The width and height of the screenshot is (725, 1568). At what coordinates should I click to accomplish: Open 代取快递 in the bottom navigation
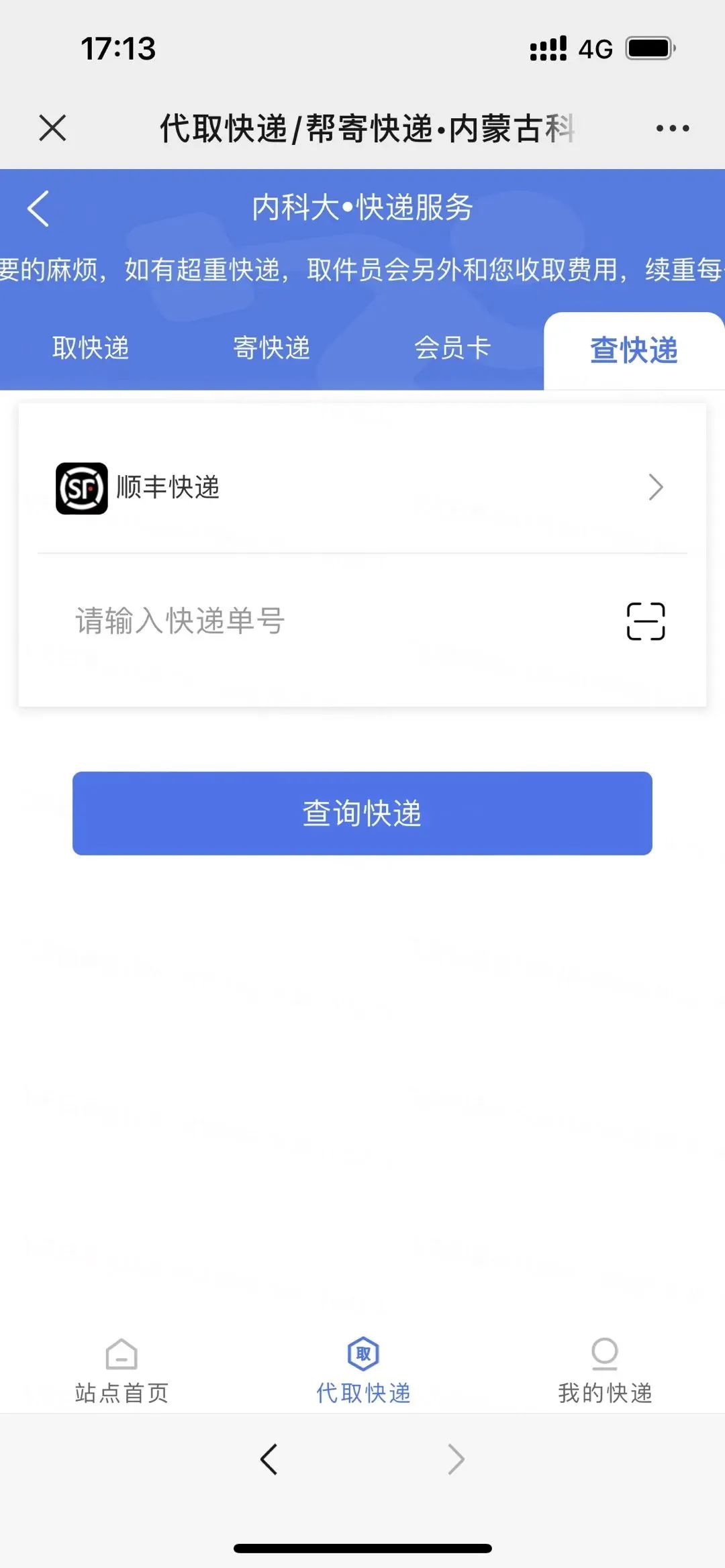(x=363, y=1371)
